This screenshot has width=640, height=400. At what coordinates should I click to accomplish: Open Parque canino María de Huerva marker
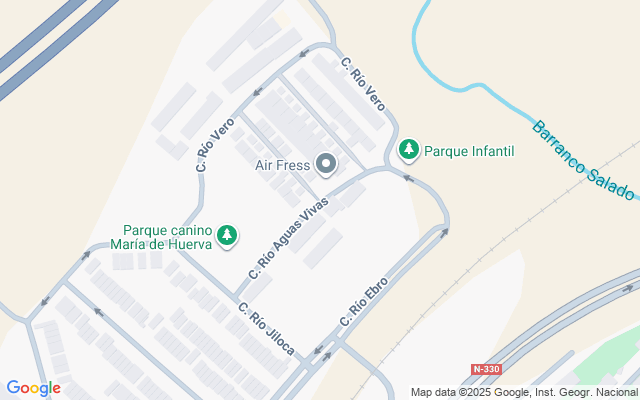(x=228, y=235)
